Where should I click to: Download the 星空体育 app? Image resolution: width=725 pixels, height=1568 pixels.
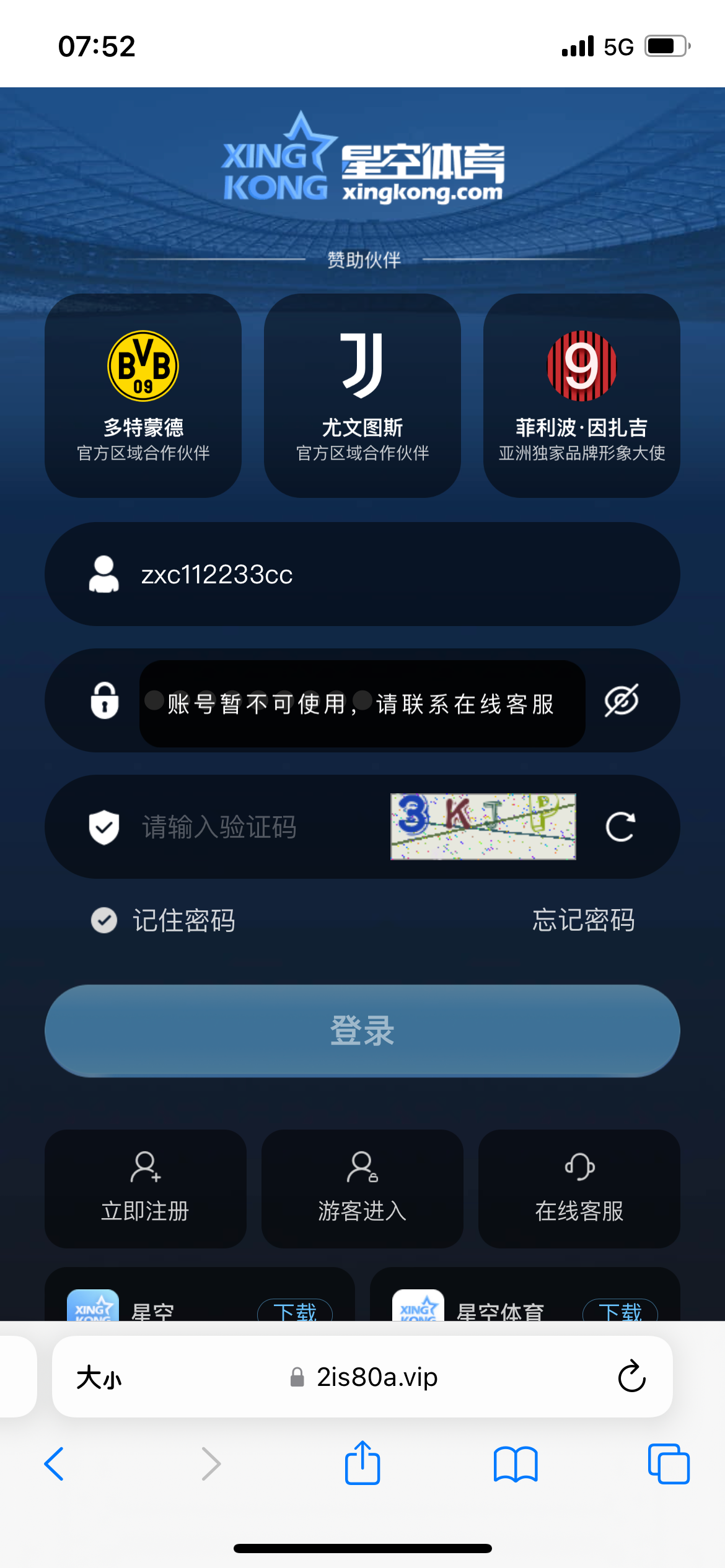[x=620, y=1310]
